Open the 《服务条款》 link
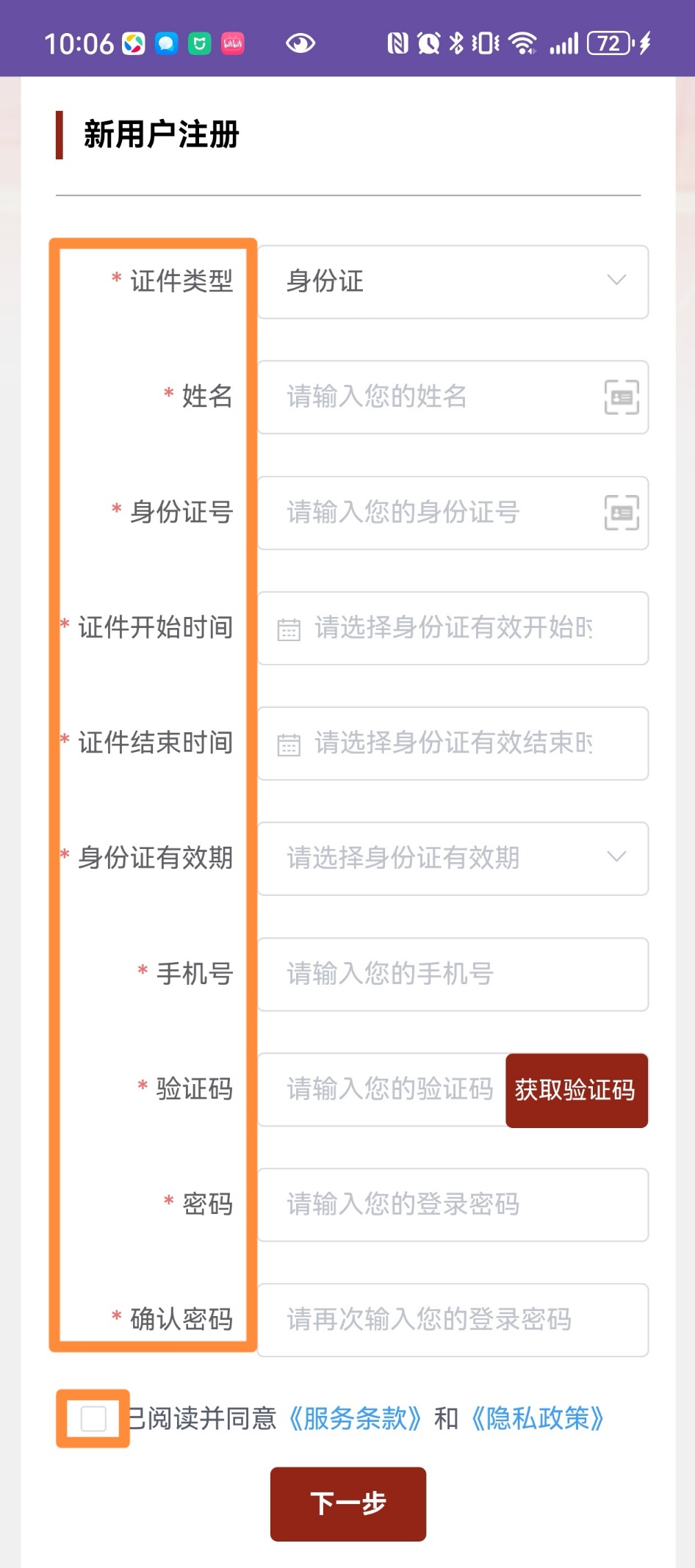The image size is (695, 1568). click(x=355, y=1419)
